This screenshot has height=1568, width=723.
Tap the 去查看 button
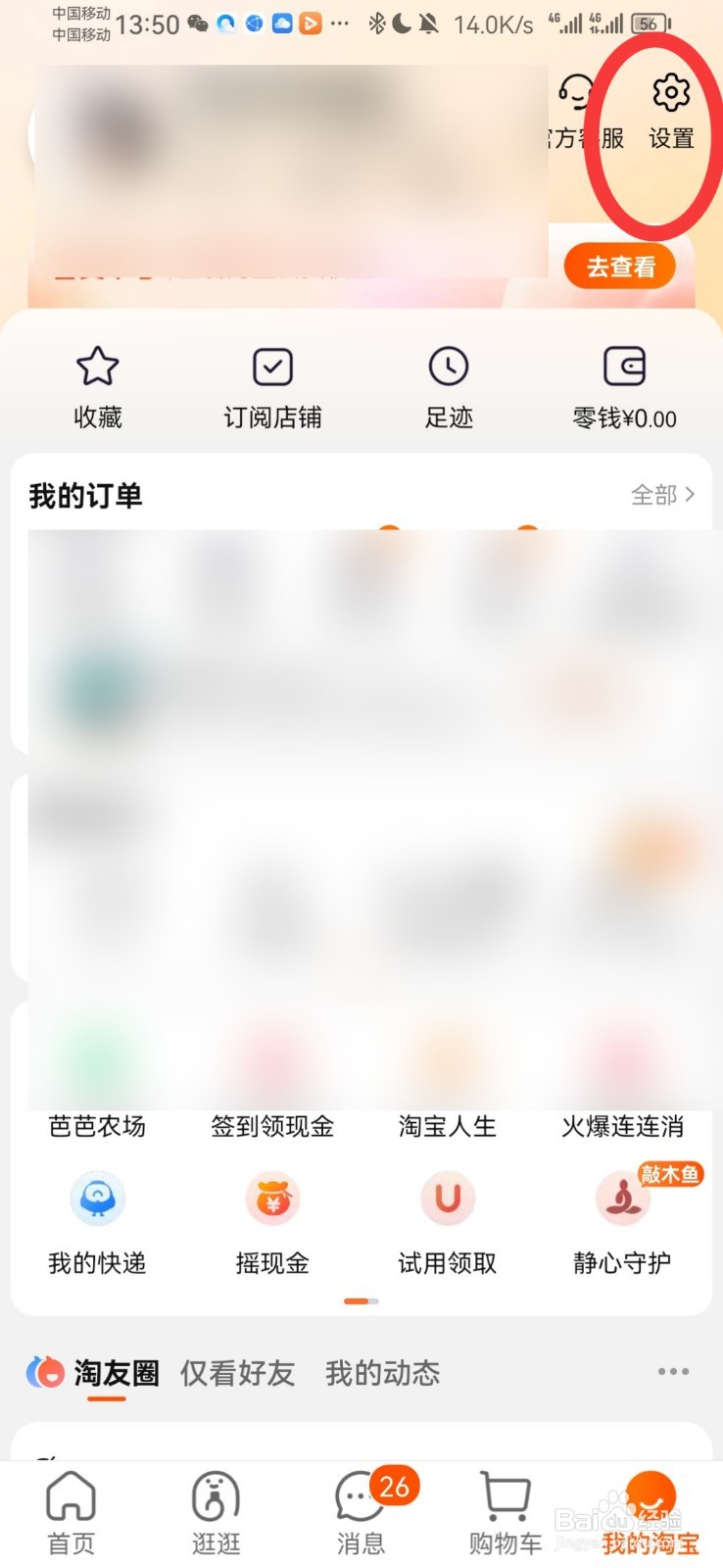point(619,266)
